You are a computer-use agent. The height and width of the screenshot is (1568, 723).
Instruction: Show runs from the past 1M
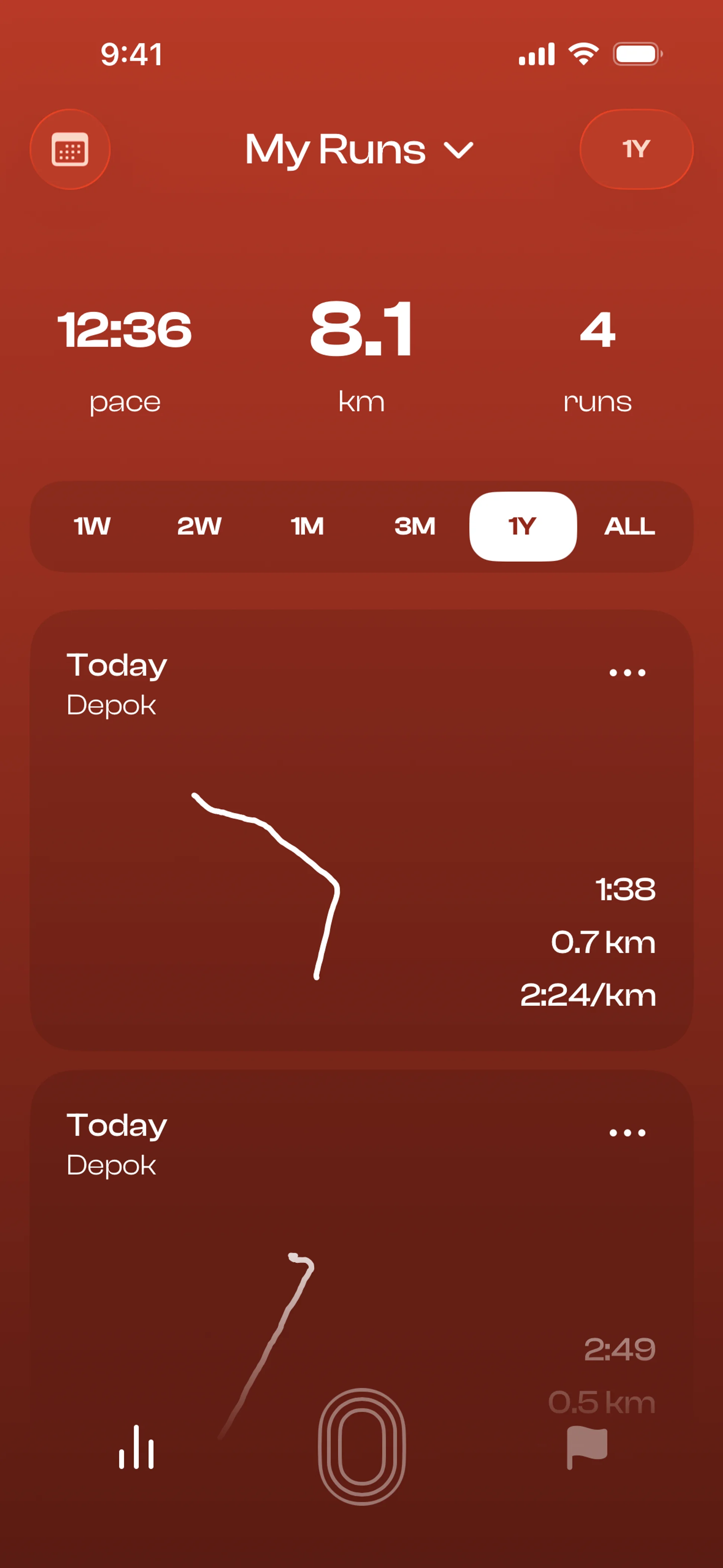point(307,526)
